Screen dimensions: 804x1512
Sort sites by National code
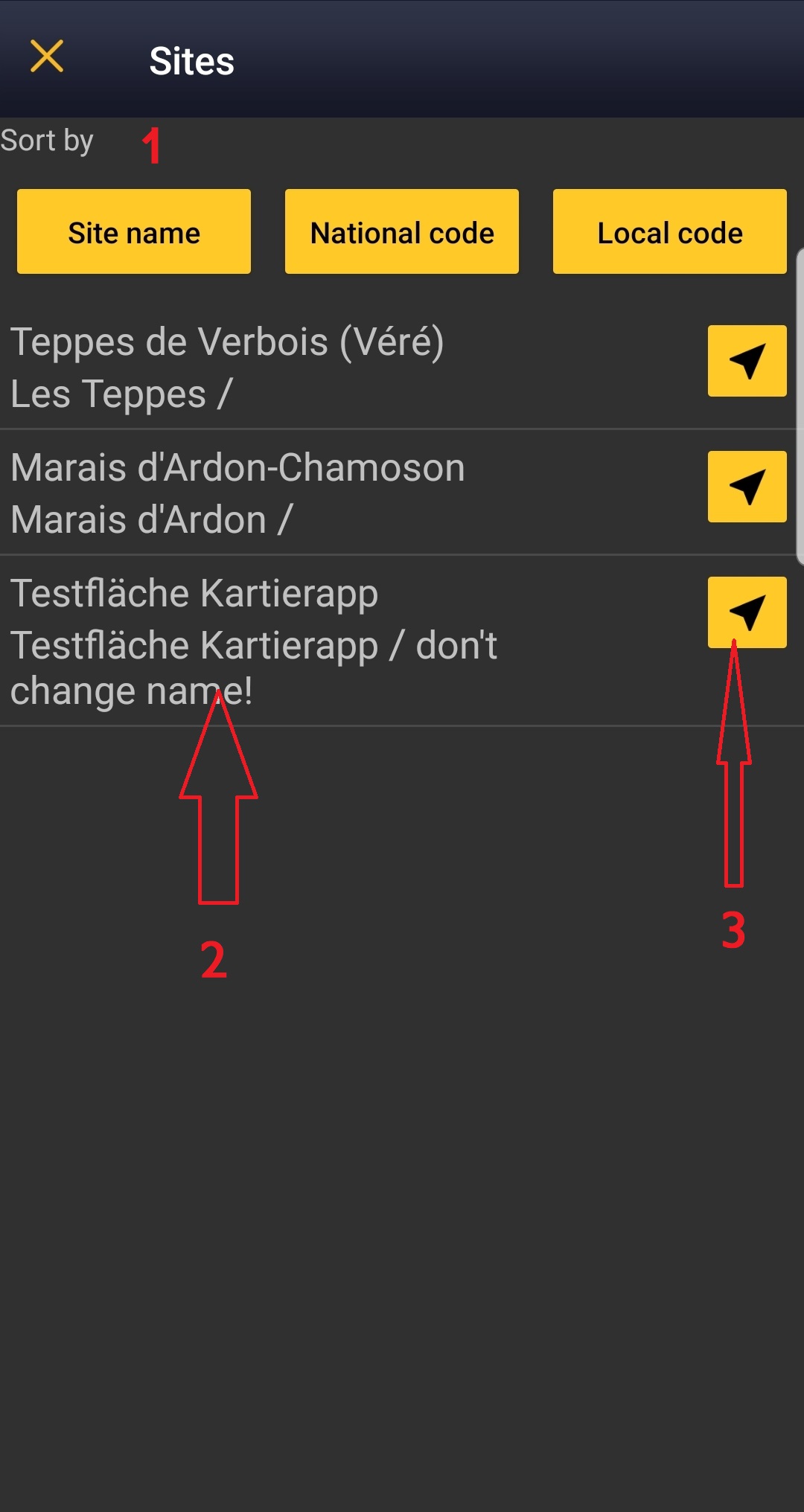pyautogui.click(x=402, y=232)
